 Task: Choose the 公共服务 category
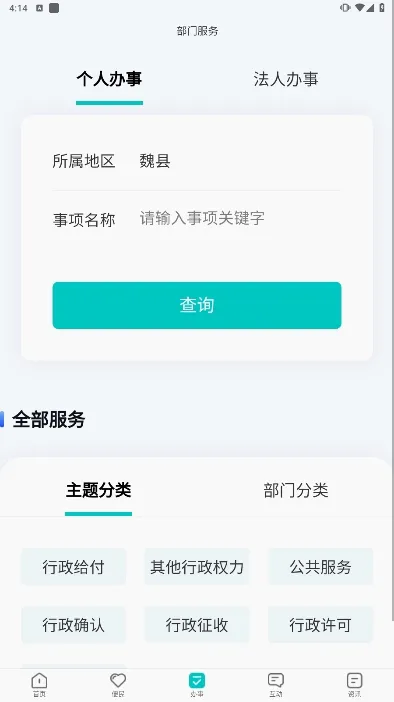pyautogui.click(x=320, y=567)
